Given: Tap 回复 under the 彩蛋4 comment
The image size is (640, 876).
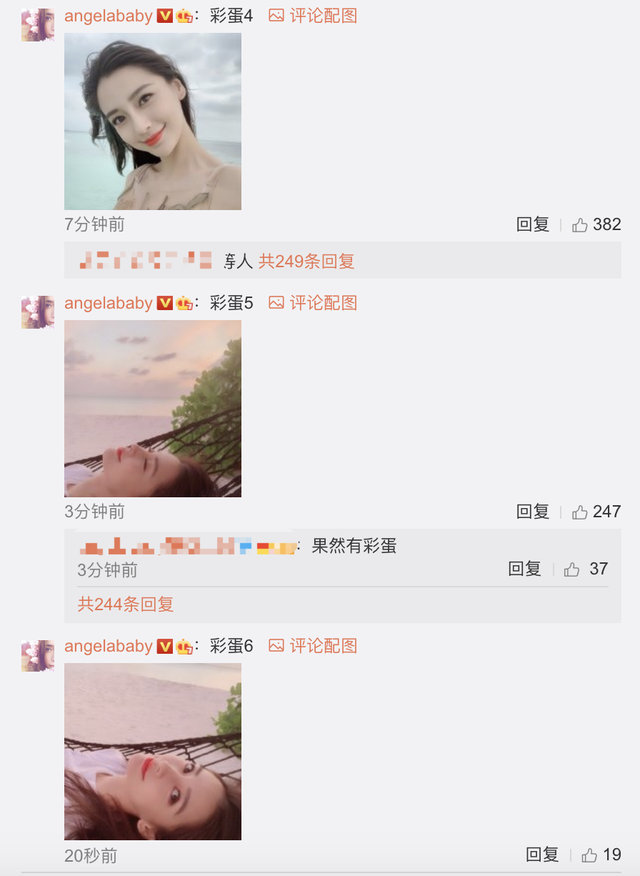Looking at the screenshot, I should click(x=532, y=225).
